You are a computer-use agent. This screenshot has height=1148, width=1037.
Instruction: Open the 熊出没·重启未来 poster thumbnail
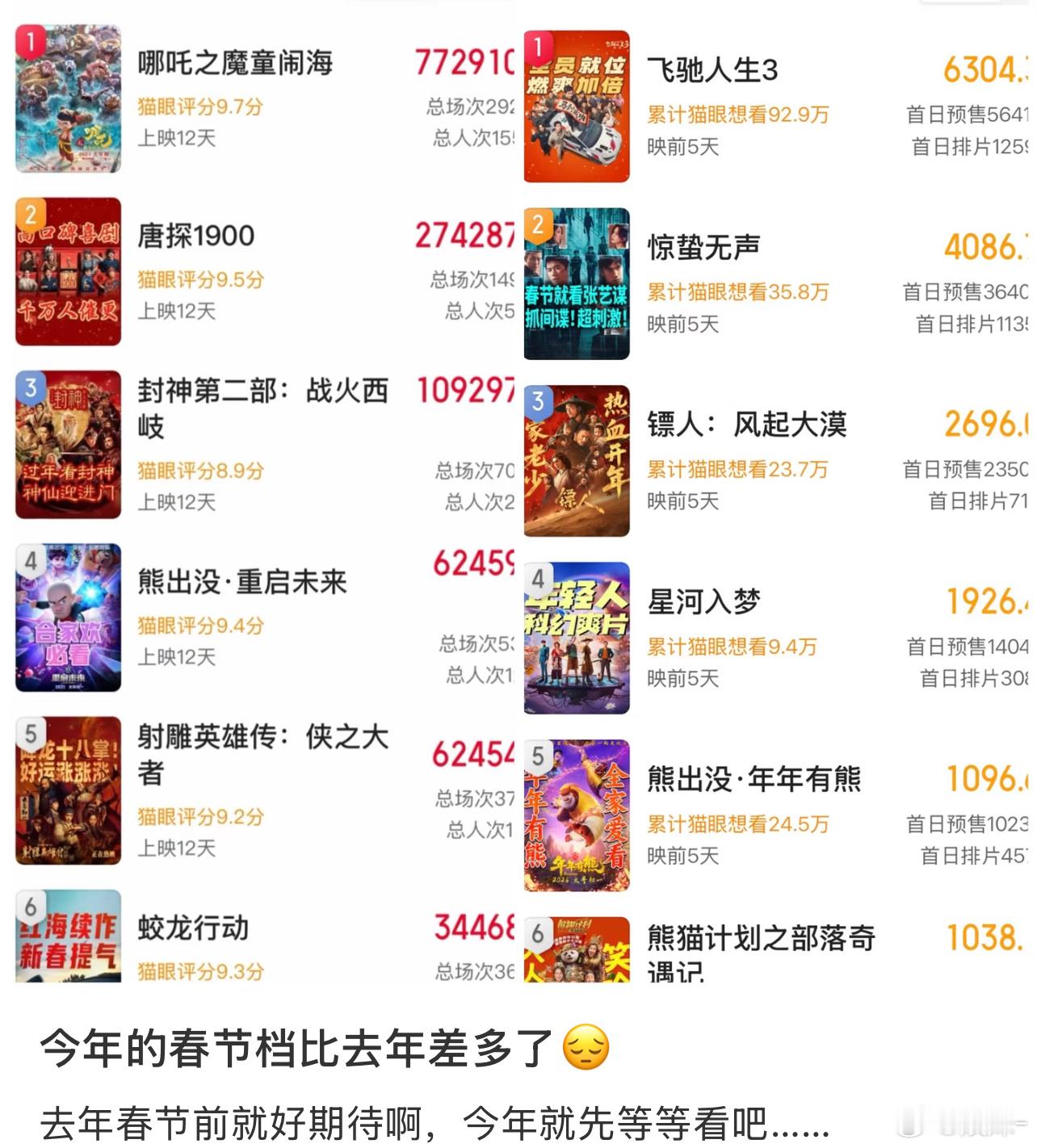(69, 618)
